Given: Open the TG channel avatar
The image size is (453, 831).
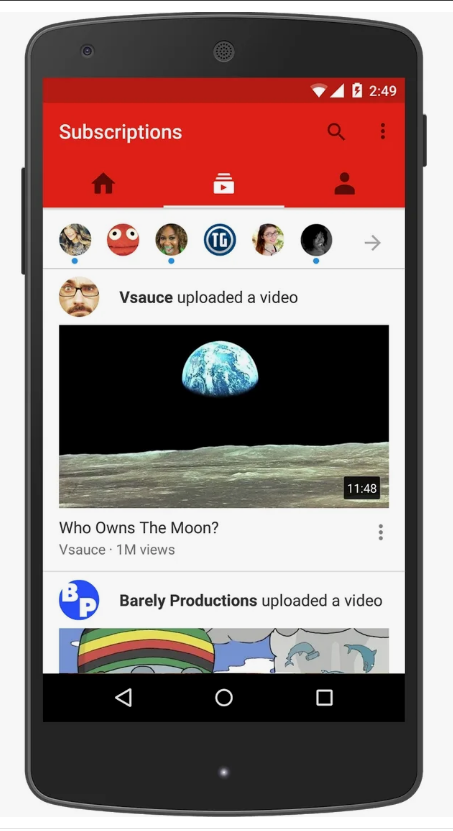Looking at the screenshot, I should tap(219, 240).
